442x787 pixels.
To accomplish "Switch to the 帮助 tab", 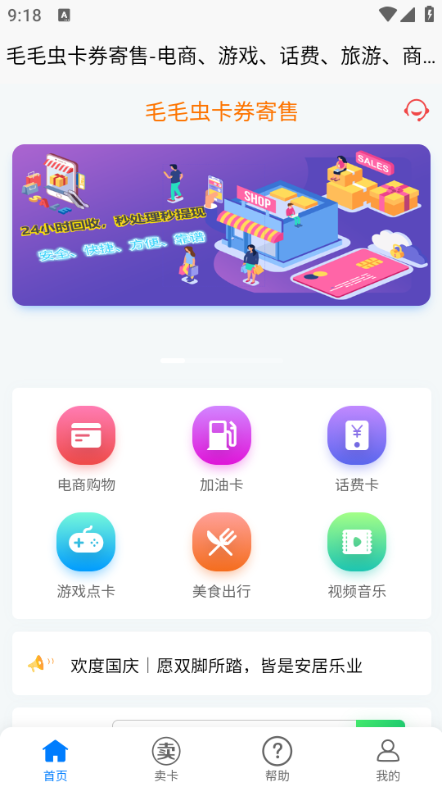I will pos(277,758).
